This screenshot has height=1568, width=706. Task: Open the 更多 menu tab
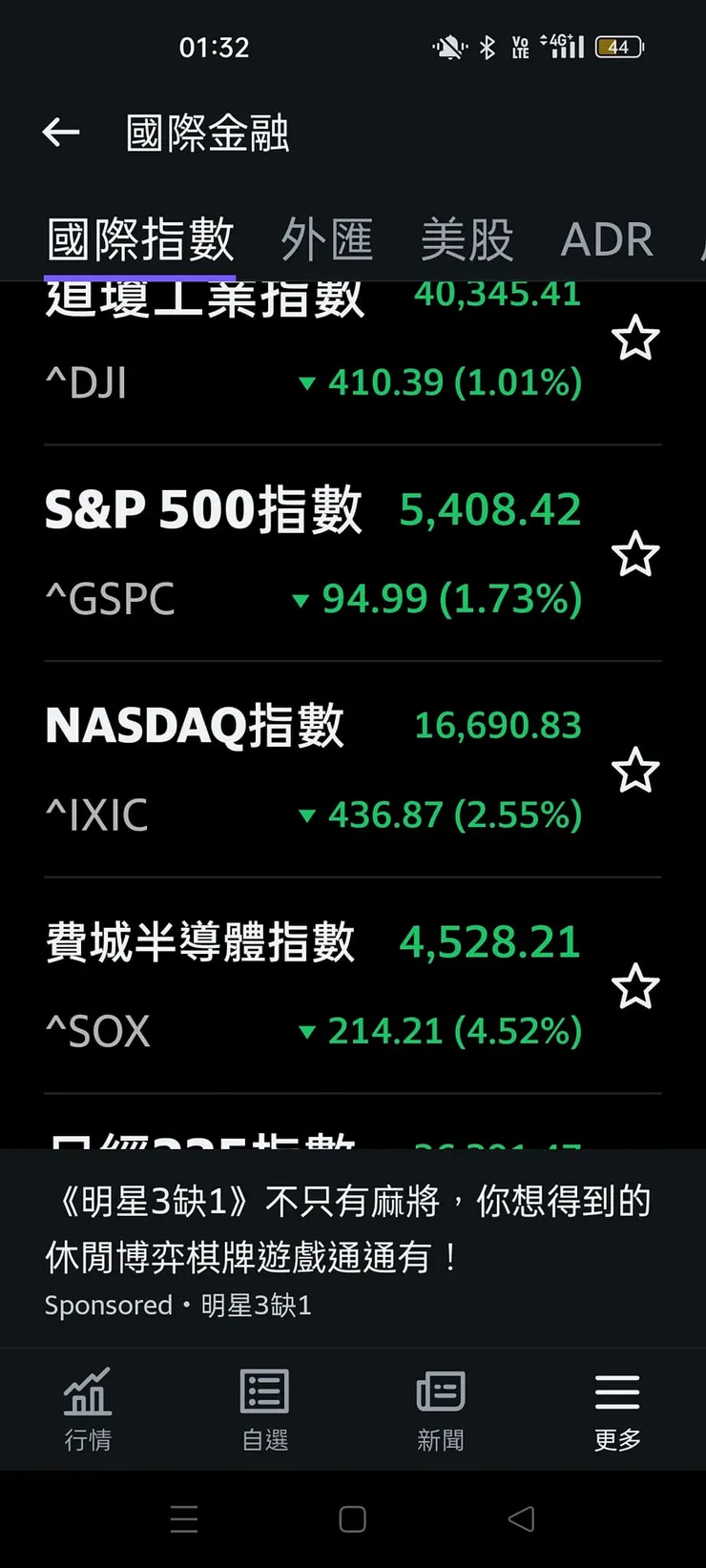point(617,1409)
